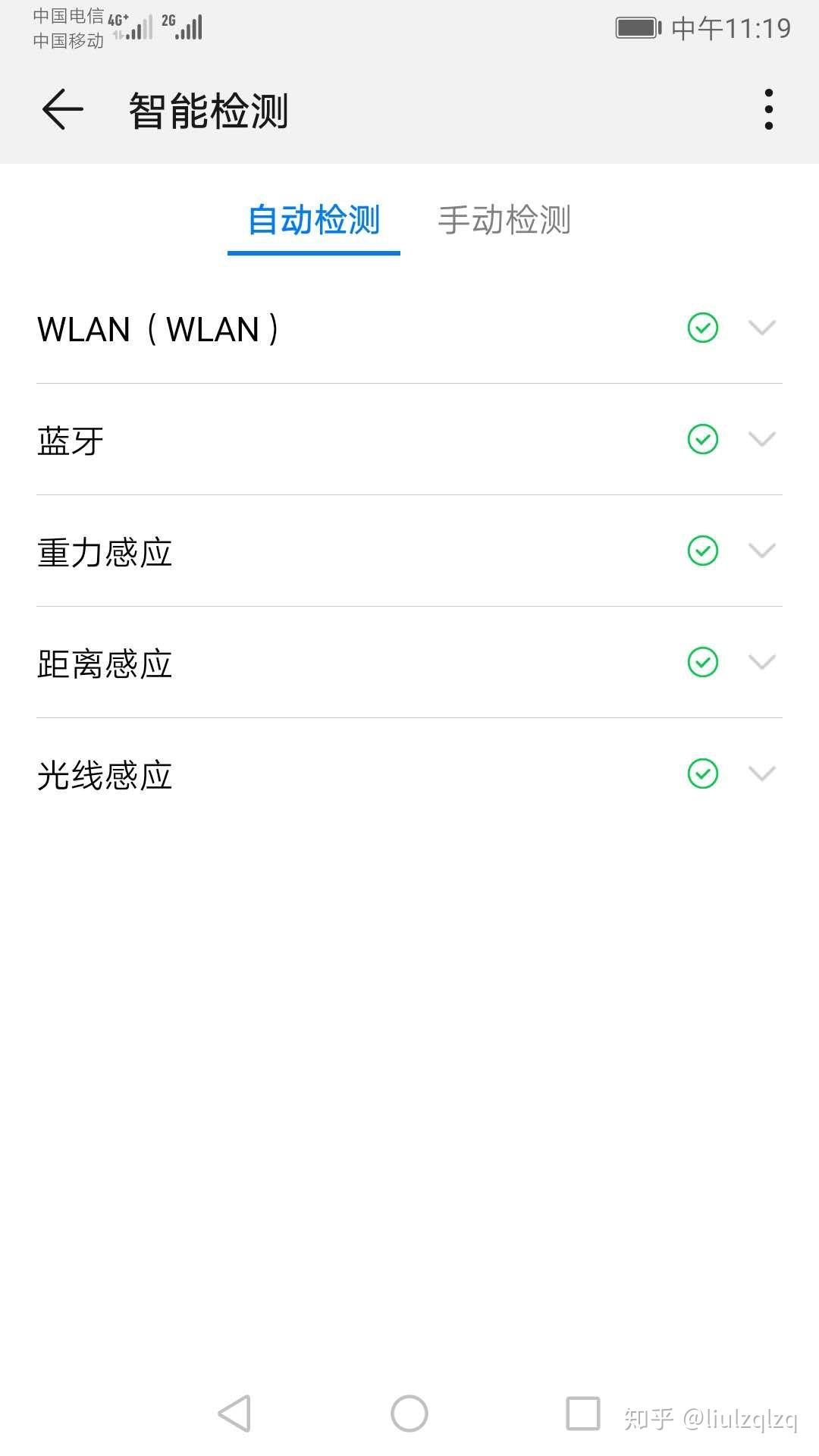Screen dimensions: 819x1456
Task: Expand the WLAN（WLAN）detection result
Action: [x=761, y=328]
